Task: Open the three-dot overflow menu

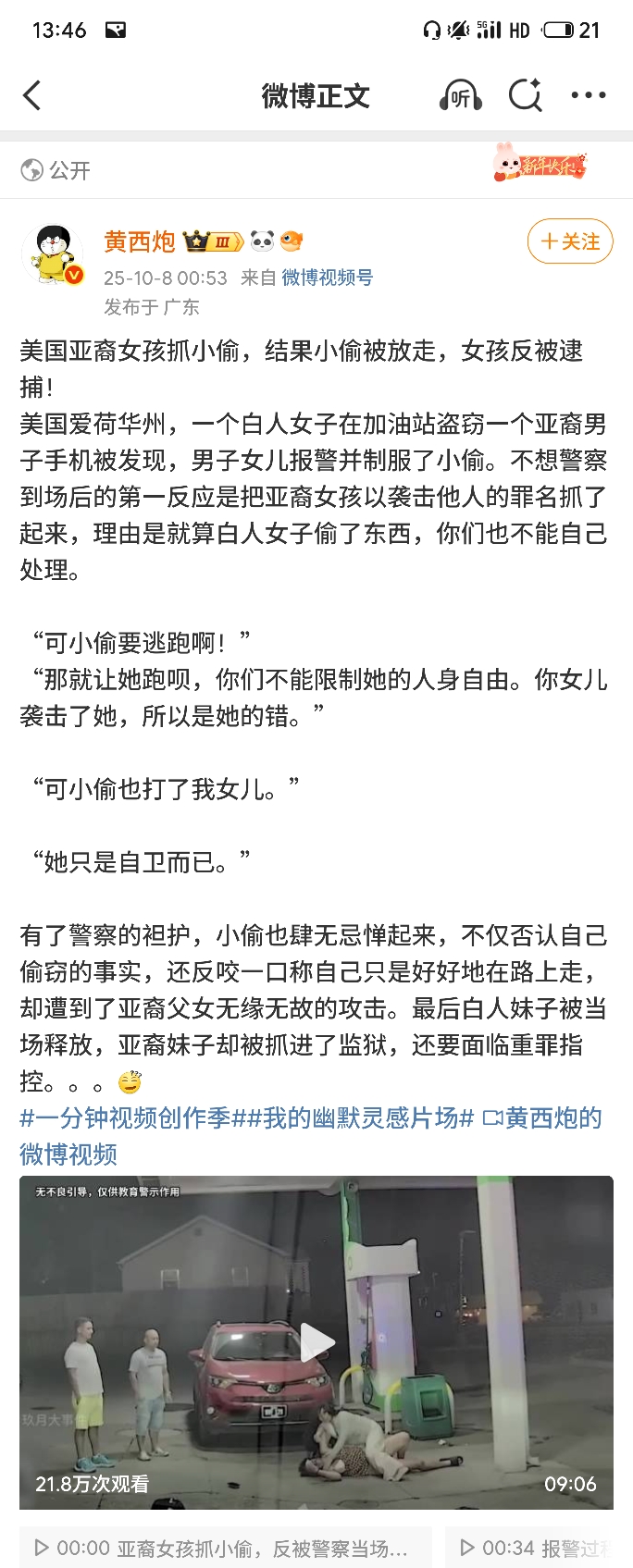Action: click(589, 95)
